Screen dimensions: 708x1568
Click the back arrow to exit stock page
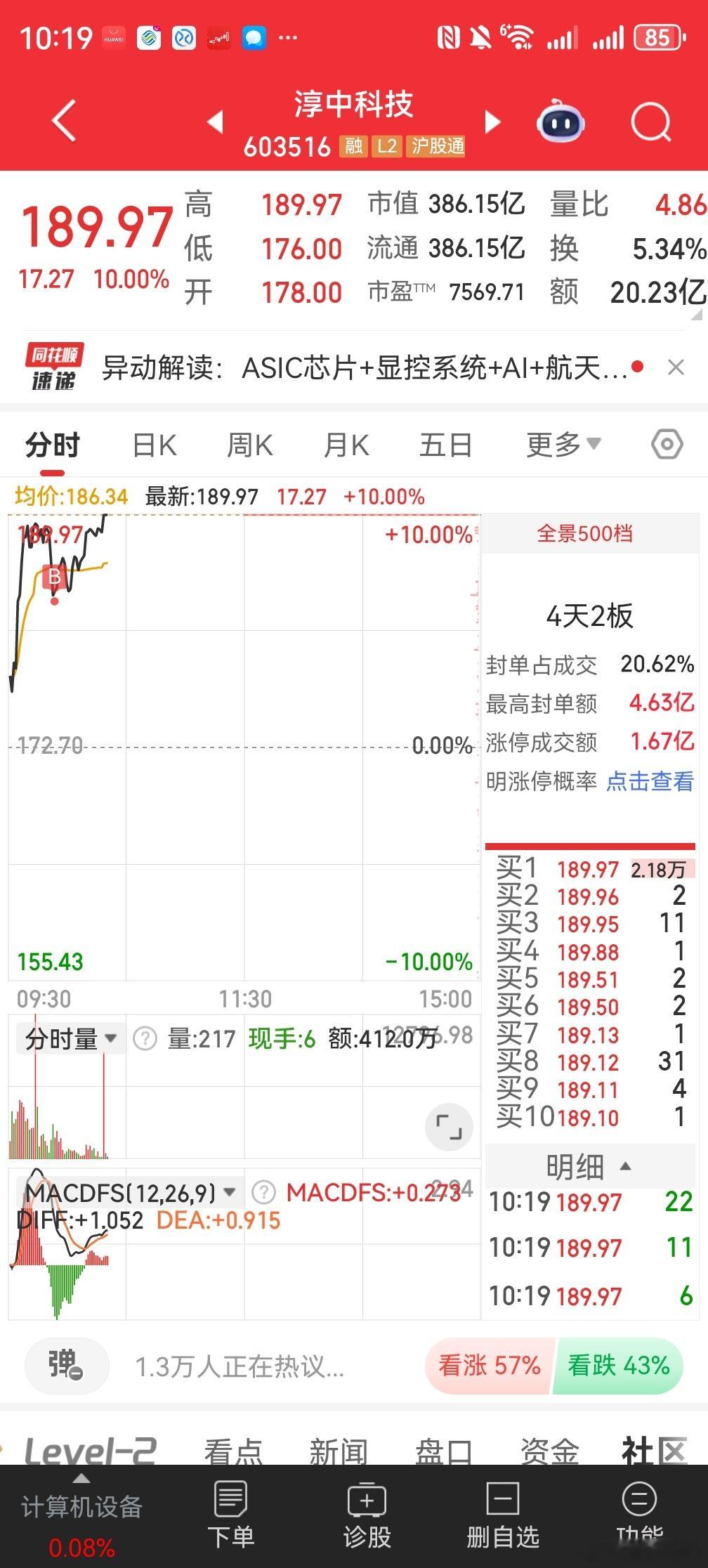pos(63,121)
